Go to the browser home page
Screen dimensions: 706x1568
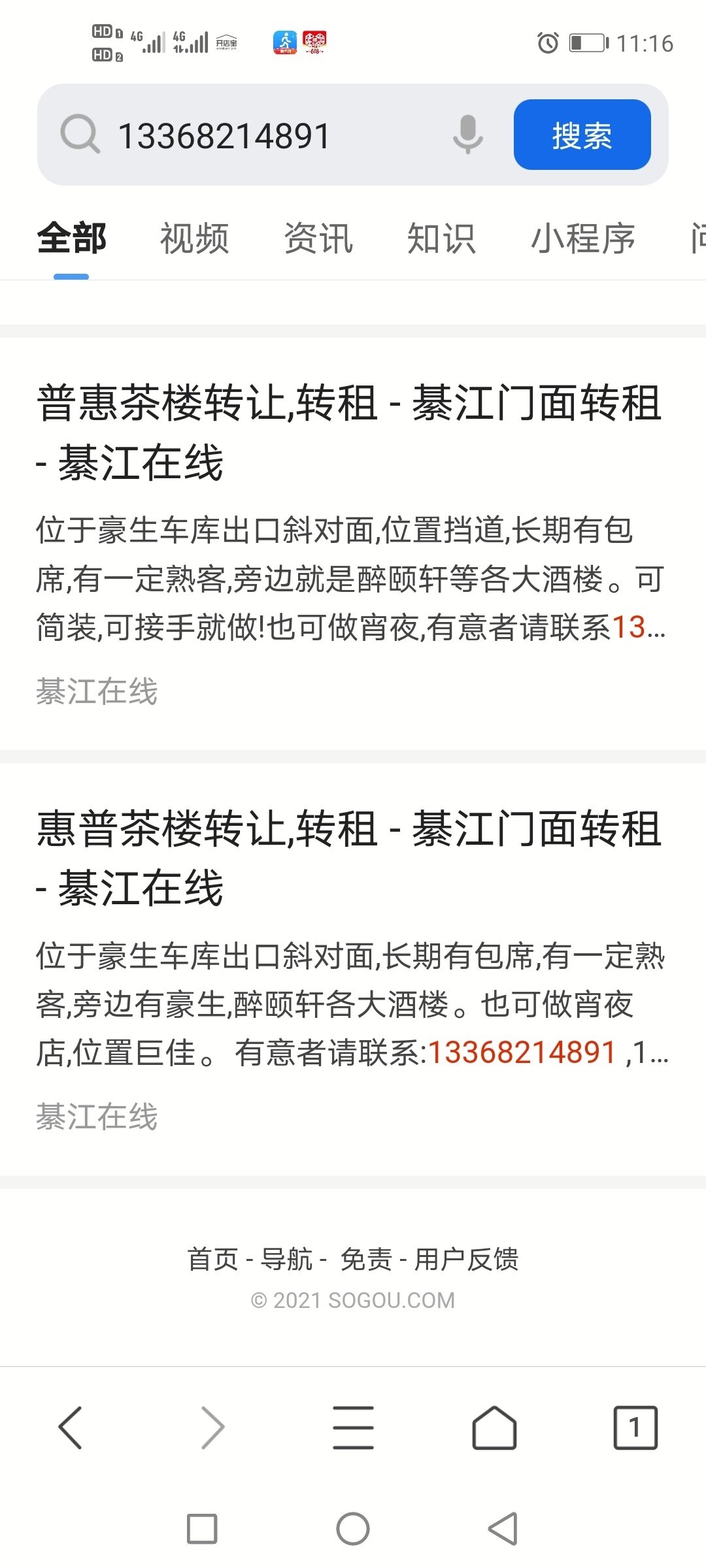point(494,1428)
